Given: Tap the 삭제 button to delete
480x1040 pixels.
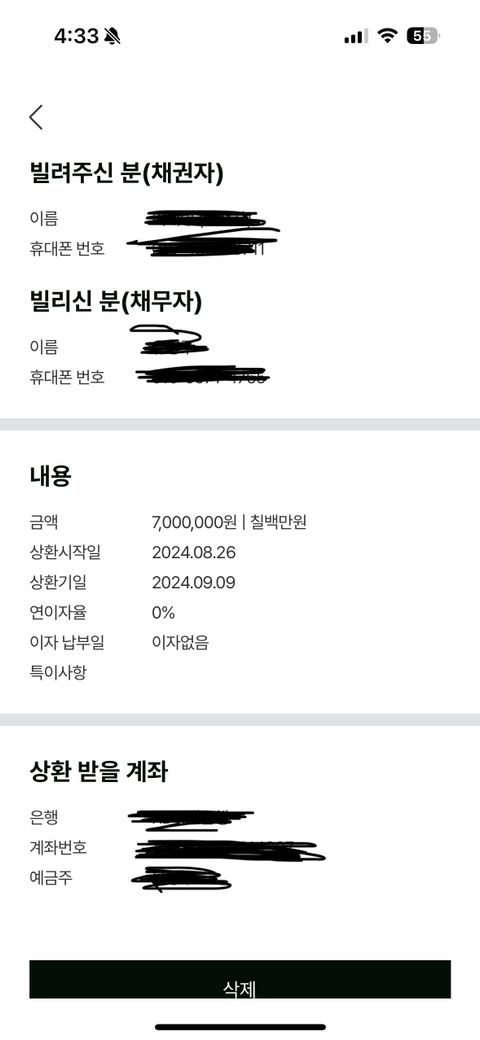Looking at the screenshot, I should 239,980.
